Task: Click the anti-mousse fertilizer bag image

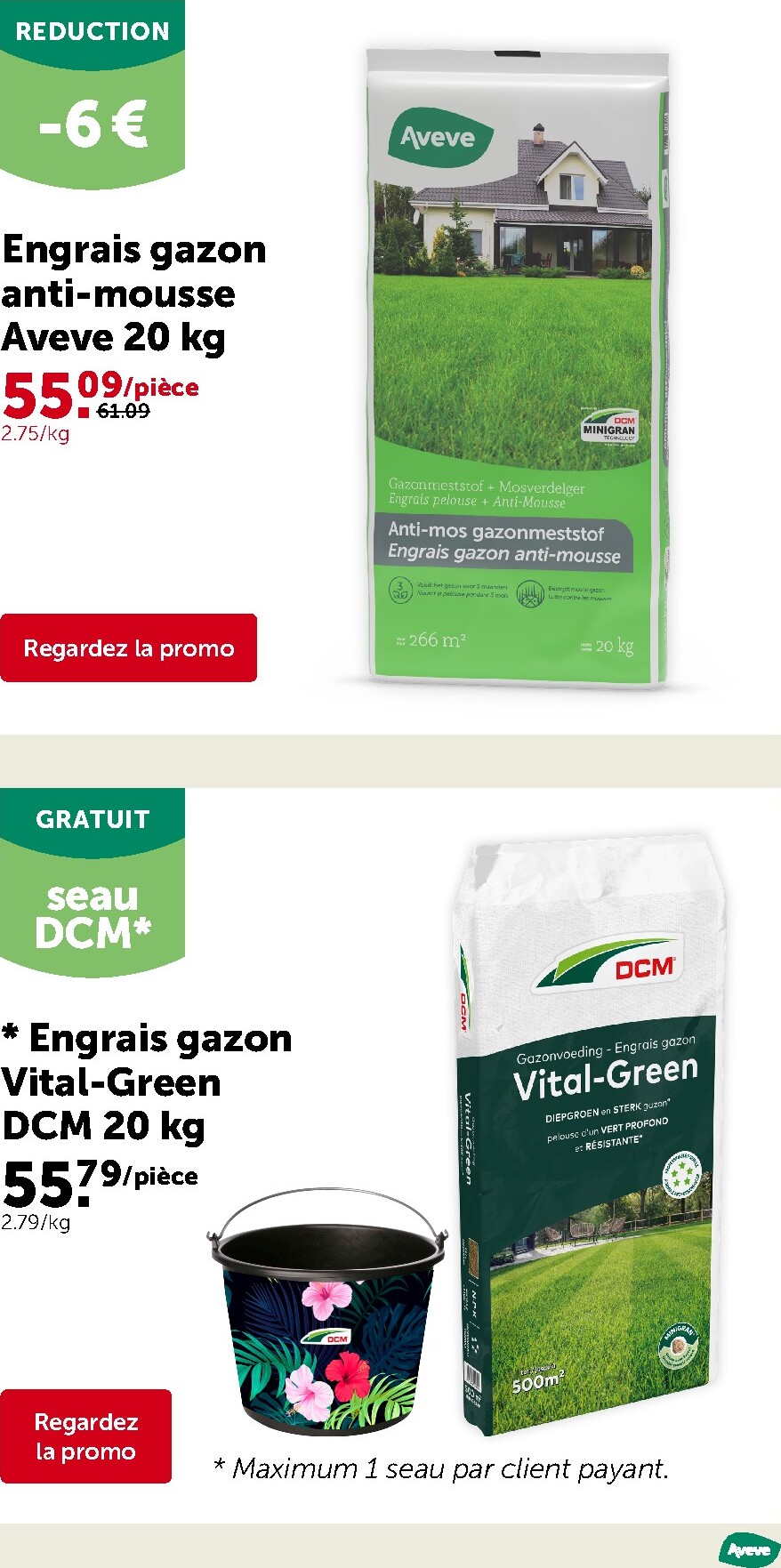Action: pyautogui.click(x=516, y=356)
